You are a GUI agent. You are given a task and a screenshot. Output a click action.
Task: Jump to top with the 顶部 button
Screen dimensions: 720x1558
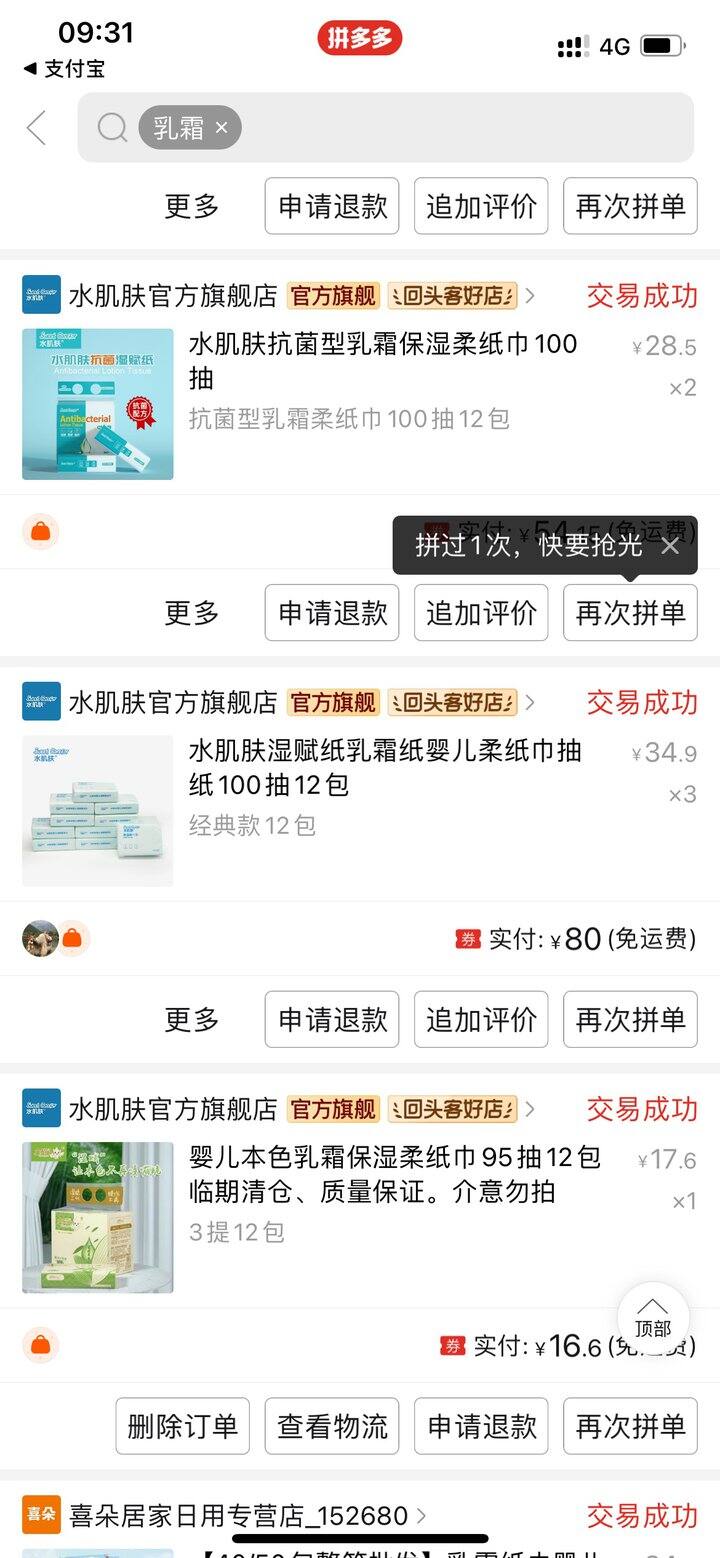coord(653,1318)
